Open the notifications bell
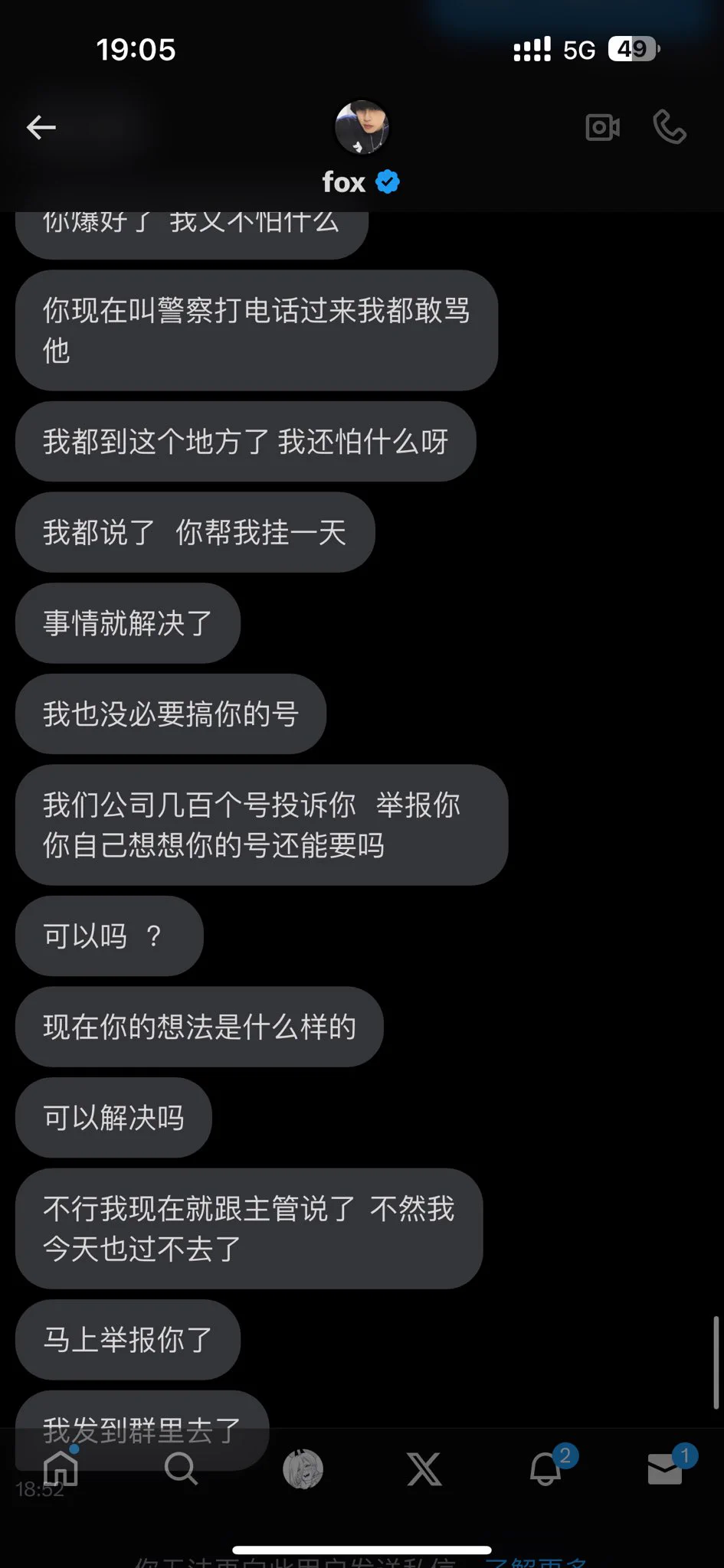Viewport: 724px width, 1568px height. pos(545,1468)
